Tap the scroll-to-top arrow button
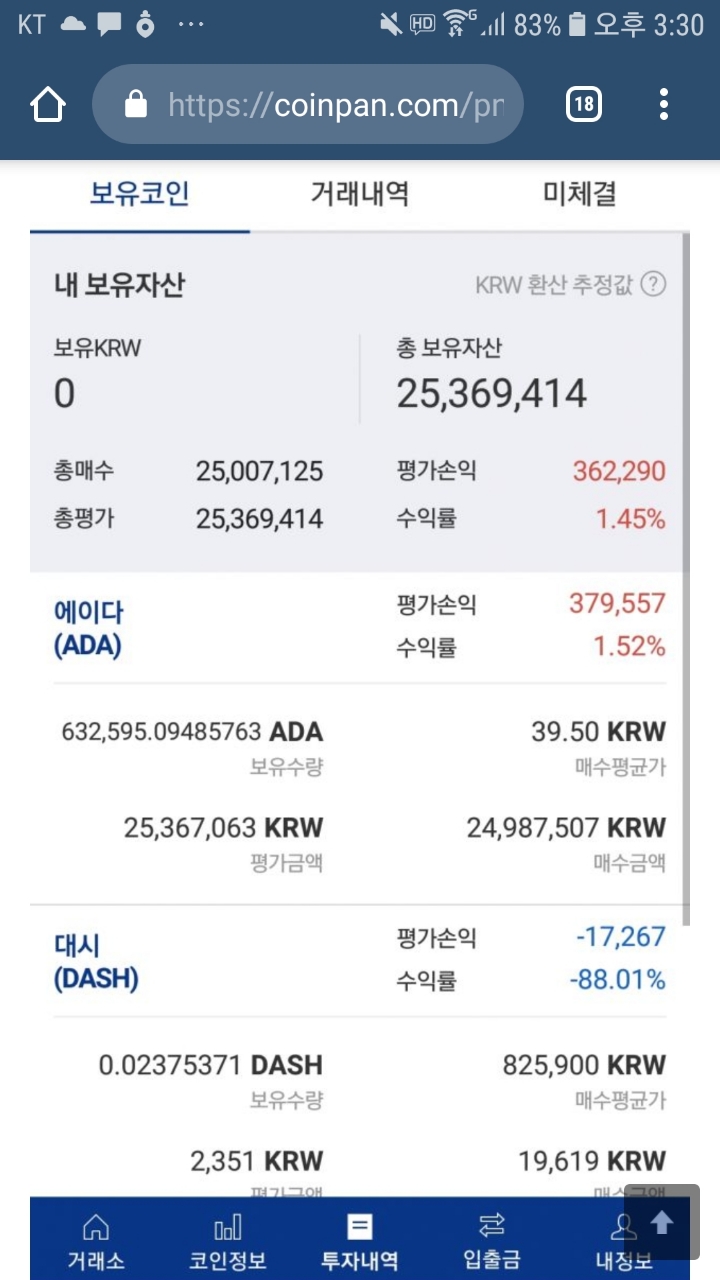The width and height of the screenshot is (720, 1280). (662, 1222)
